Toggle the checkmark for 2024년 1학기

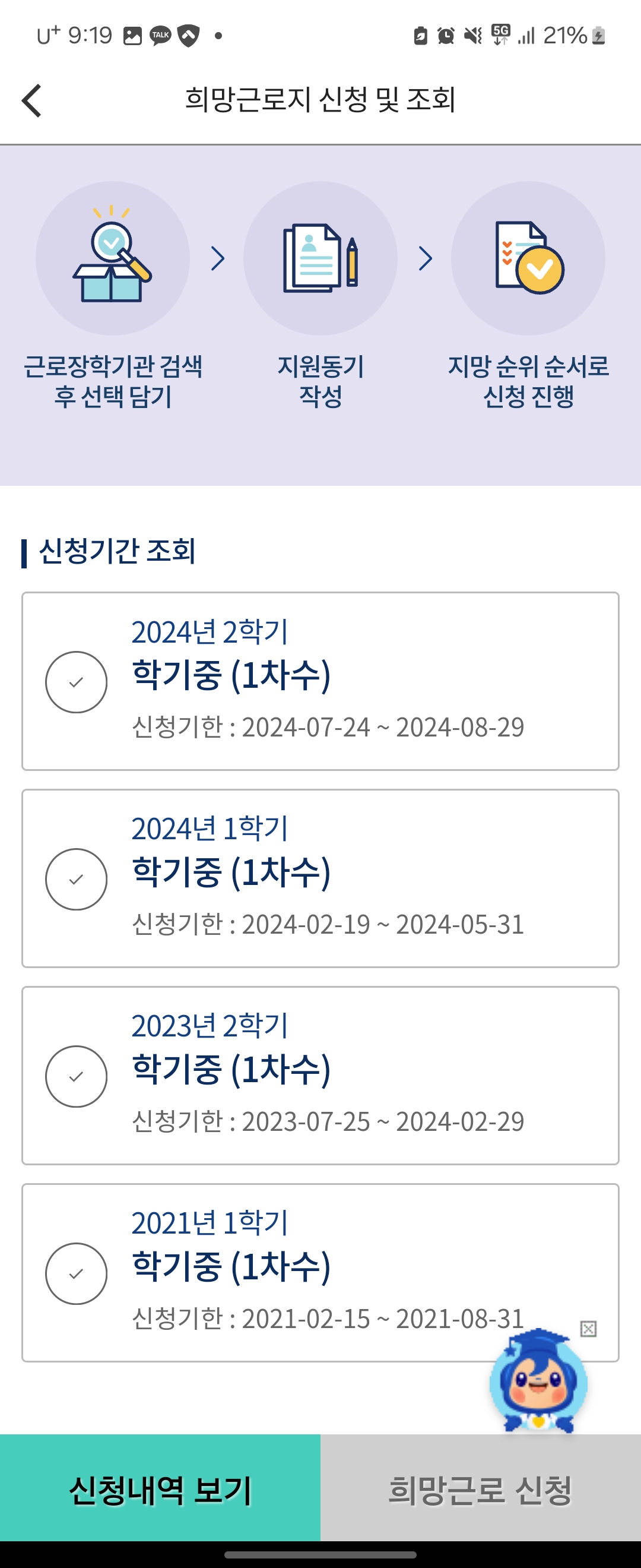(77, 879)
